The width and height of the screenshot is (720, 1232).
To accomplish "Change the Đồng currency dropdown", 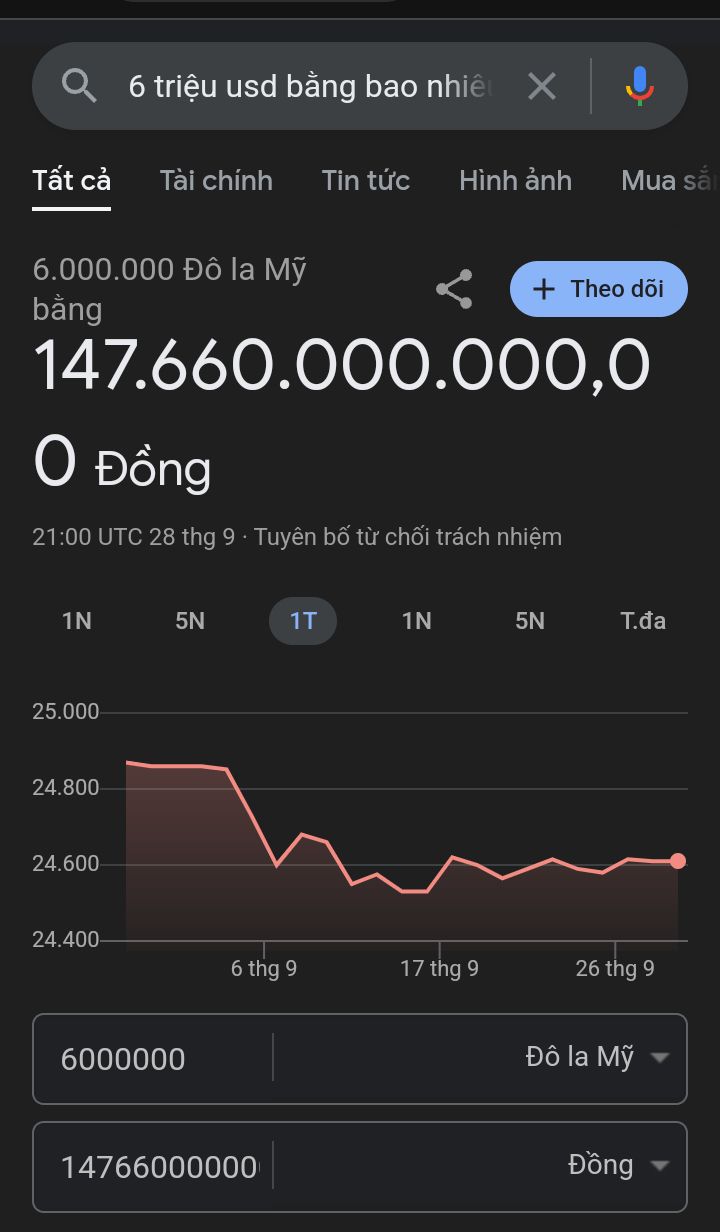I will [616, 1165].
